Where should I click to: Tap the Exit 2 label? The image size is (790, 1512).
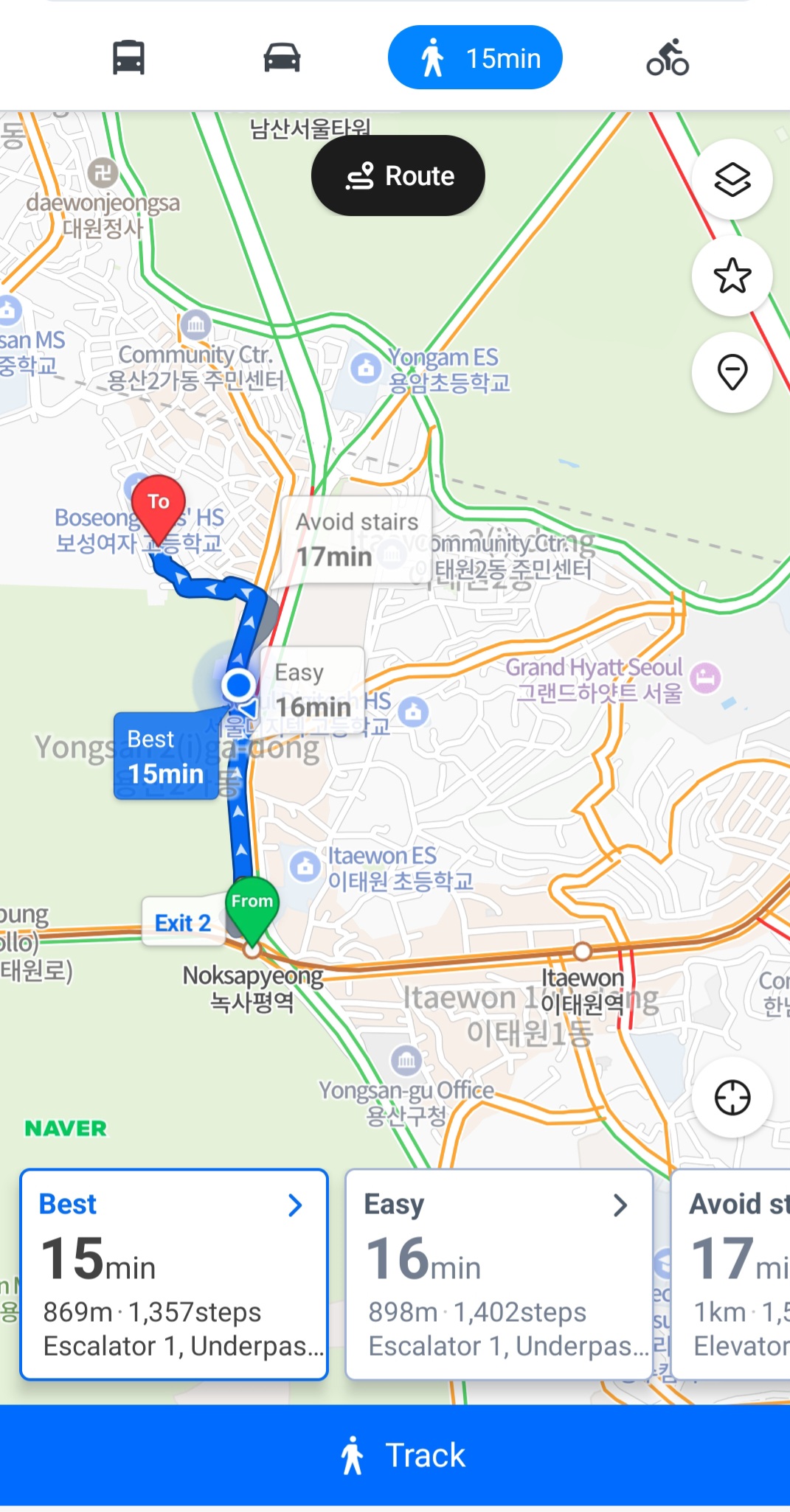(x=183, y=922)
